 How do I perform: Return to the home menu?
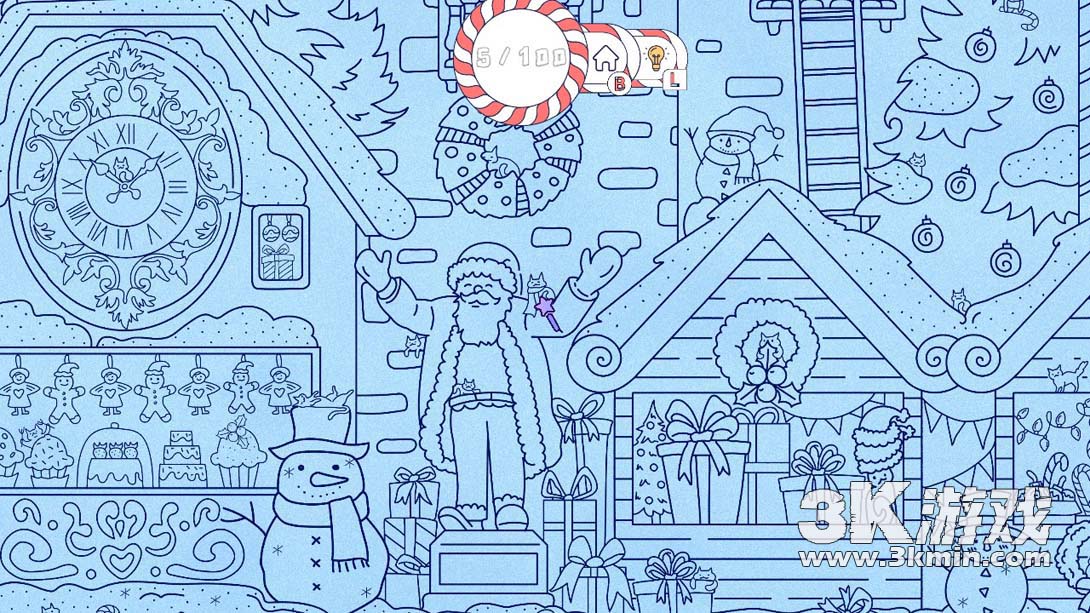click(x=604, y=56)
